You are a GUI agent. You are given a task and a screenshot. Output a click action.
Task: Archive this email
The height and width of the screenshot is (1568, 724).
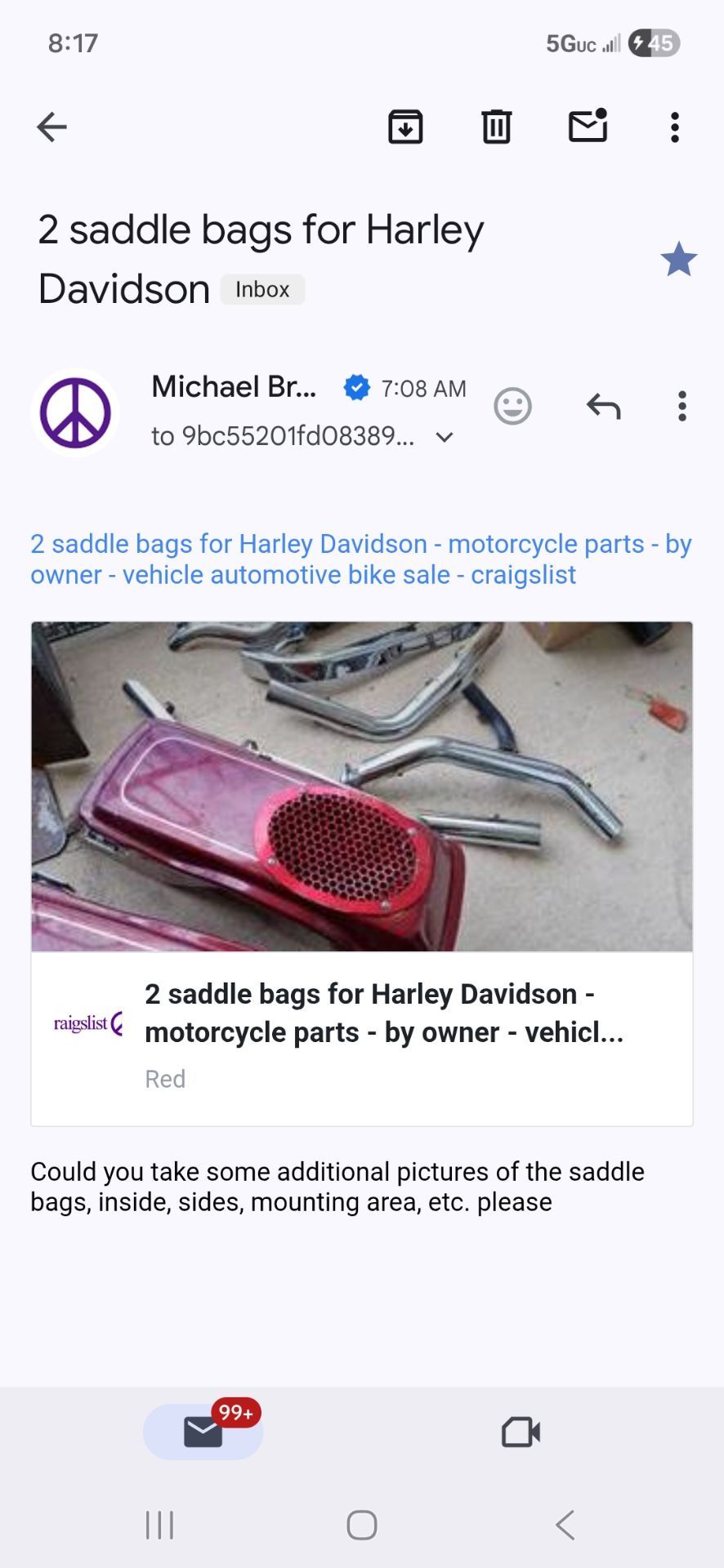click(x=405, y=127)
